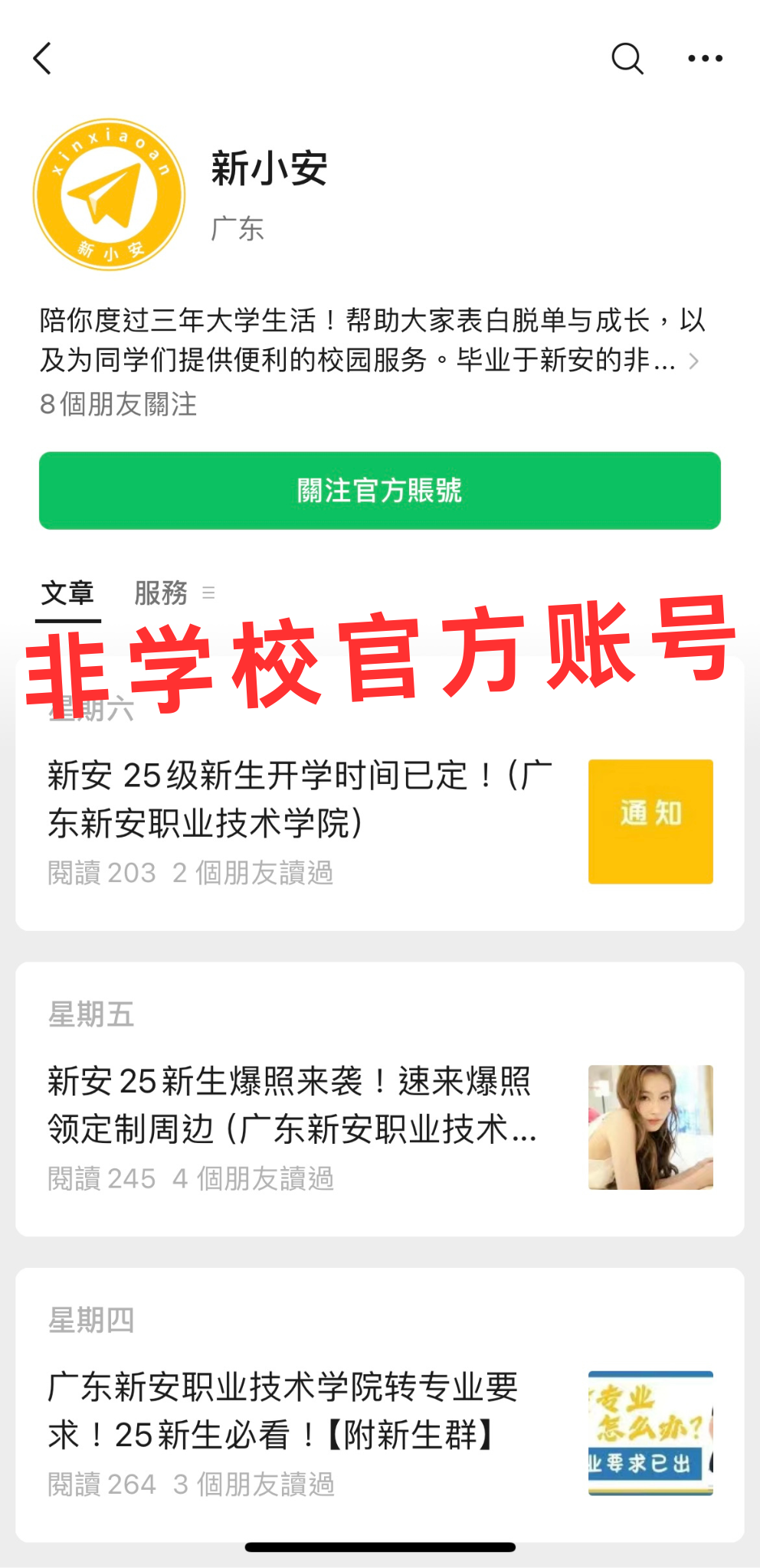760x1568 pixels.
Task: Expand the full account description
Action: (x=693, y=361)
